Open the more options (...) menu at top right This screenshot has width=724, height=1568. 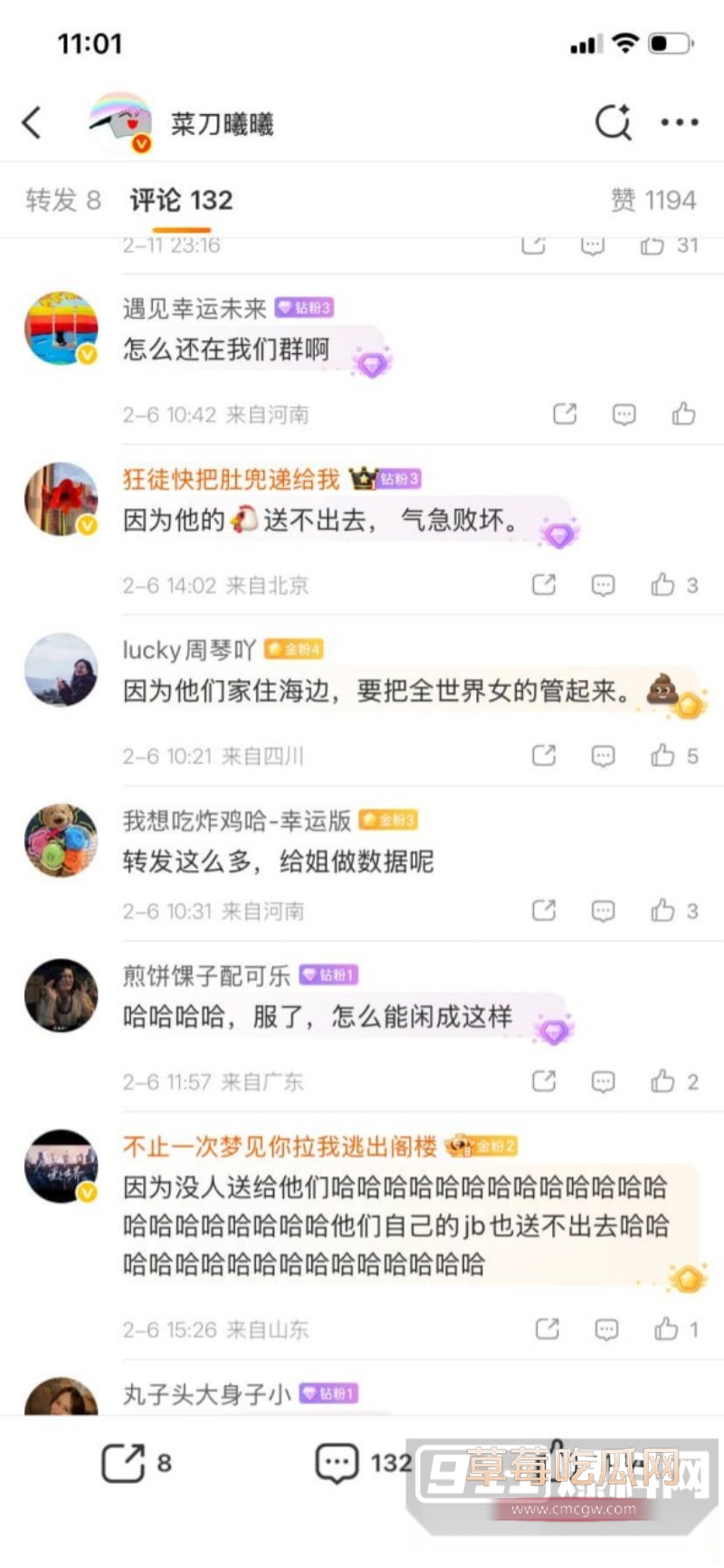(679, 123)
